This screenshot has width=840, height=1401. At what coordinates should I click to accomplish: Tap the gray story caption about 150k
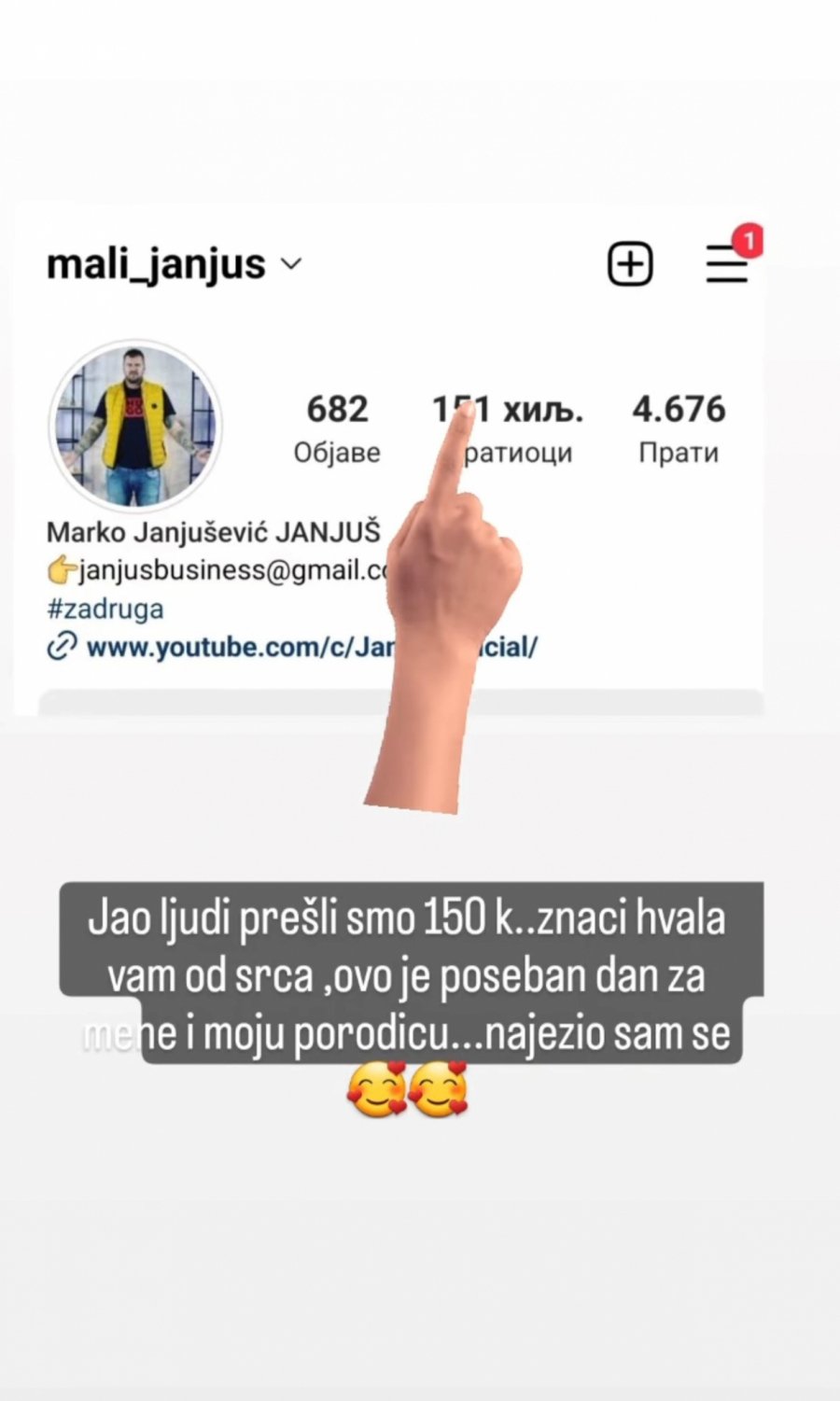(409, 974)
